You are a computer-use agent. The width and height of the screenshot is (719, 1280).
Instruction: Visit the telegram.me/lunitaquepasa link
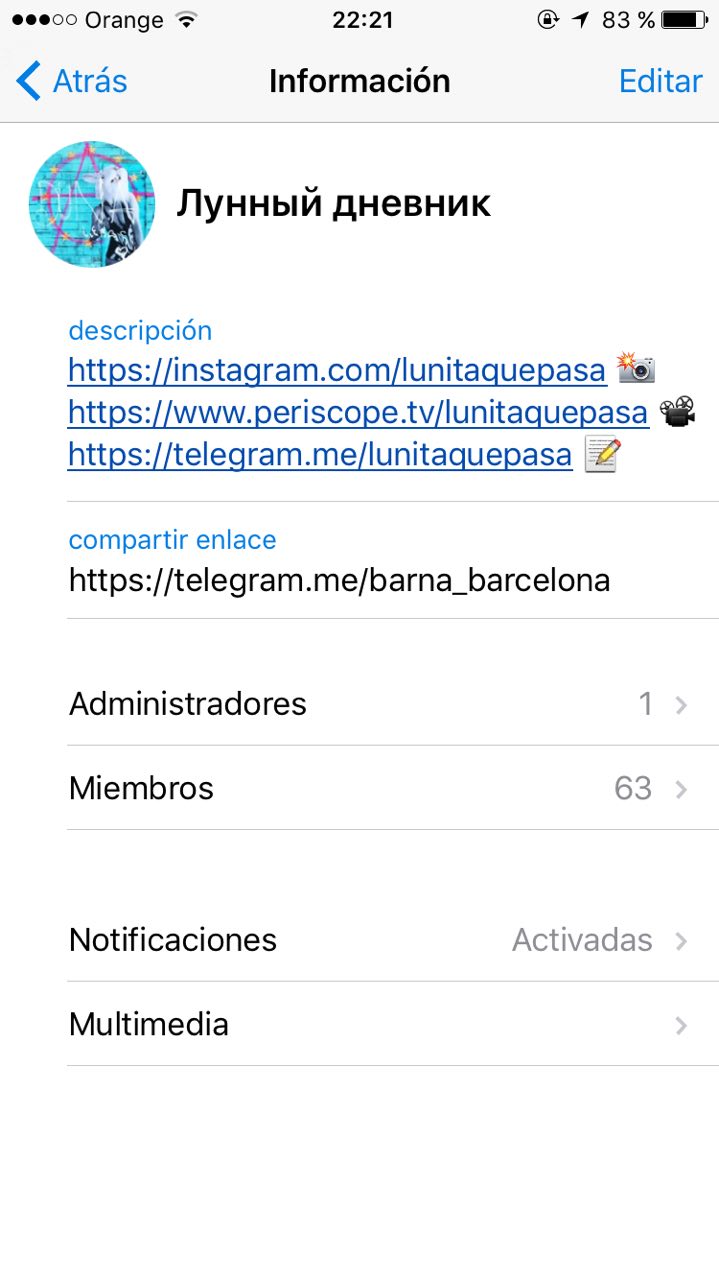320,455
